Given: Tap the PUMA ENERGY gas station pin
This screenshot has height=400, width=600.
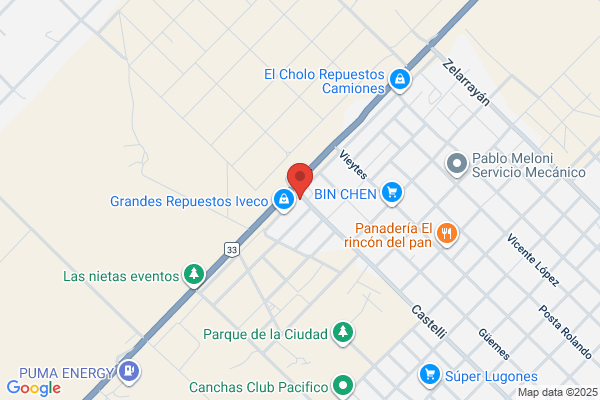Looking at the screenshot, I should pos(129,372).
